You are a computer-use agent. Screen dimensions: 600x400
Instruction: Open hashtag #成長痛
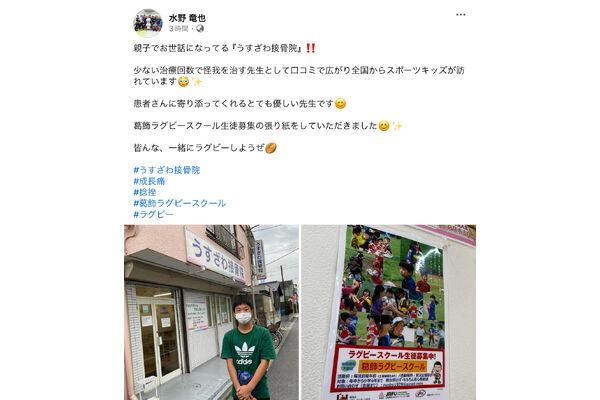click(x=149, y=181)
